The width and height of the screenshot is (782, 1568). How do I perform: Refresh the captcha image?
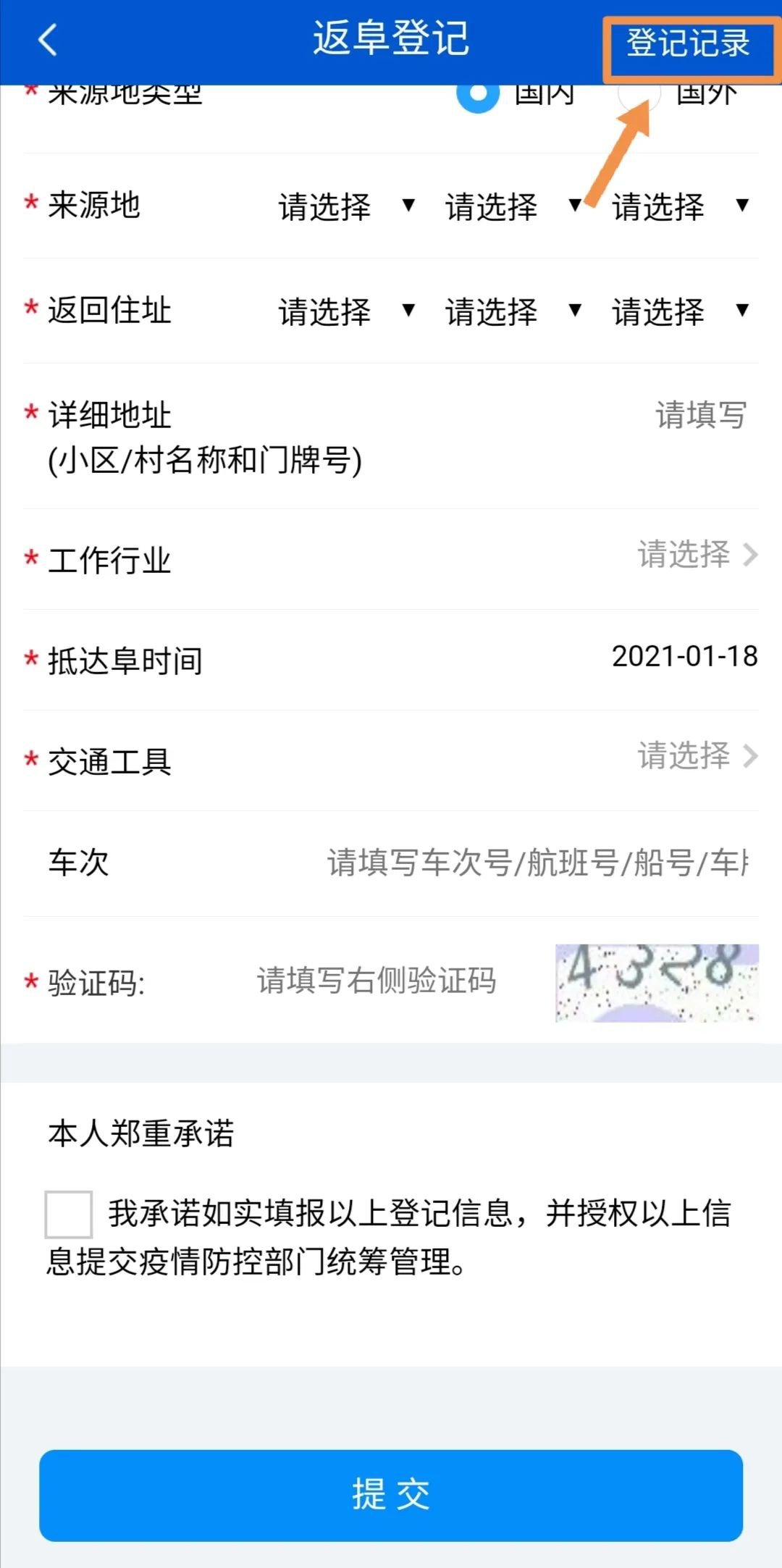(656, 983)
